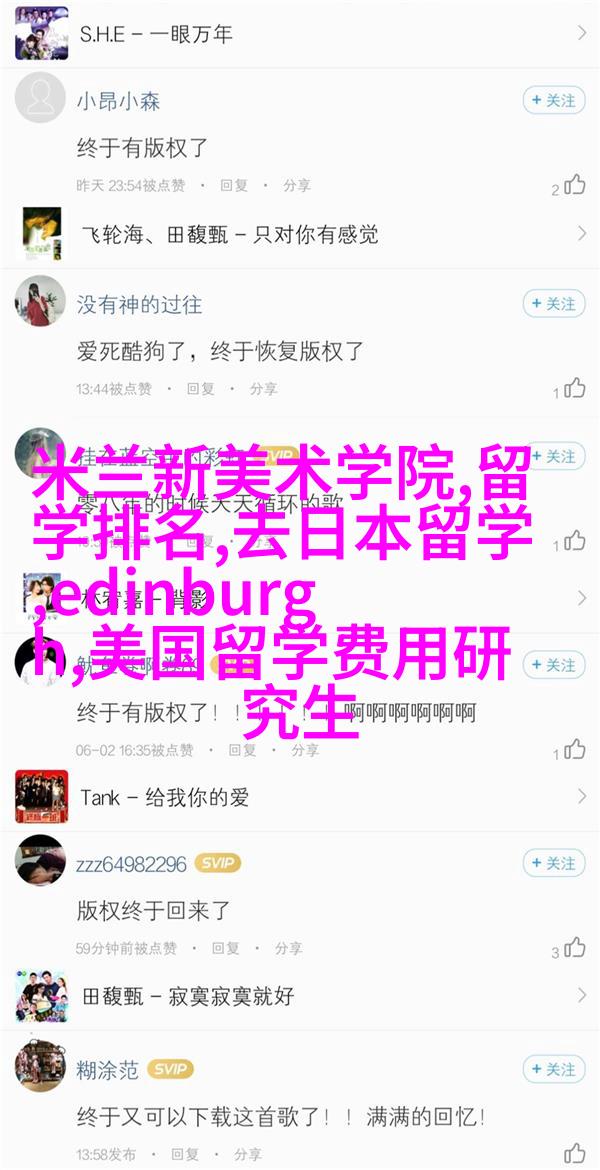Image resolution: width=600 pixels, height=1170 pixels.
Task: Share zzz64982296's comment
Action: [288, 948]
